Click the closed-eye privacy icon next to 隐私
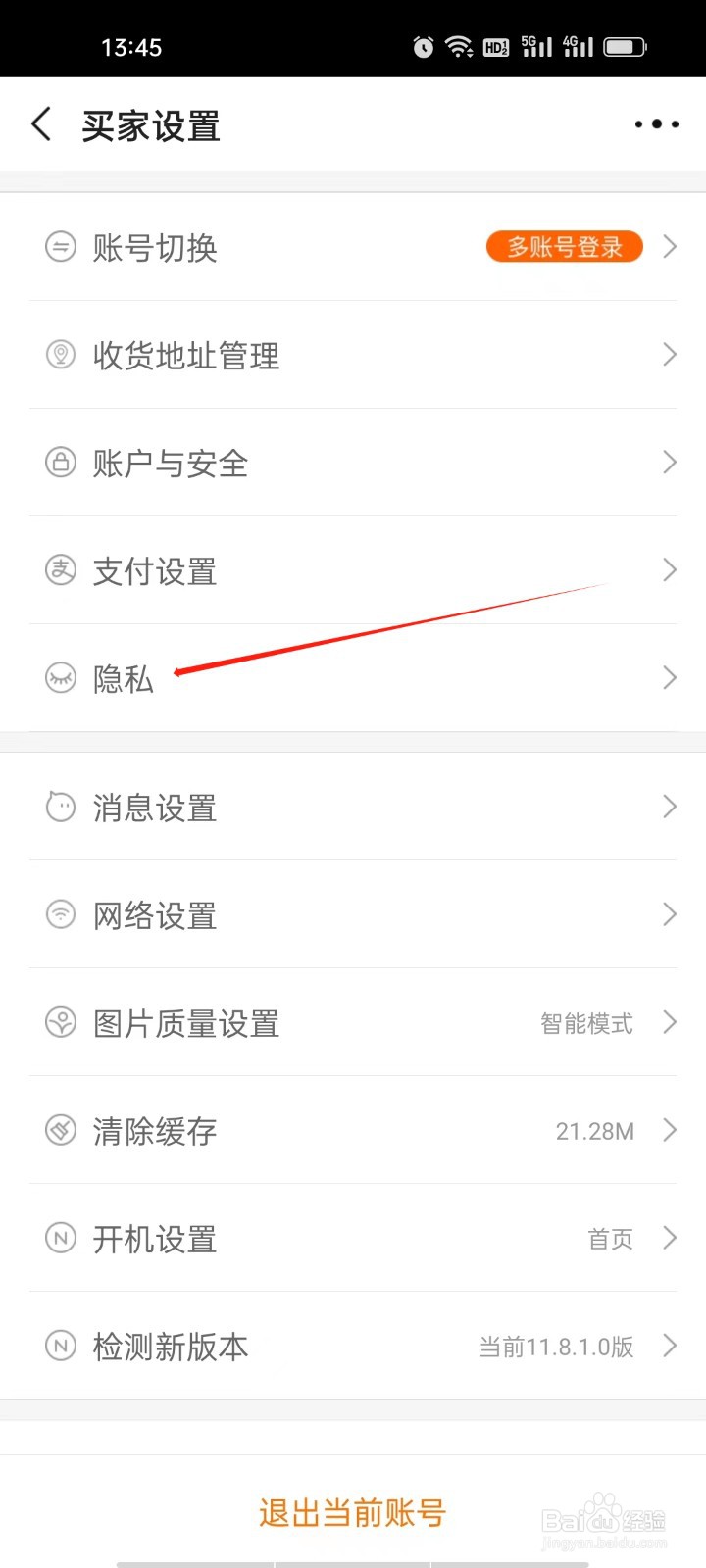Image resolution: width=706 pixels, height=1568 pixels. pyautogui.click(x=60, y=679)
